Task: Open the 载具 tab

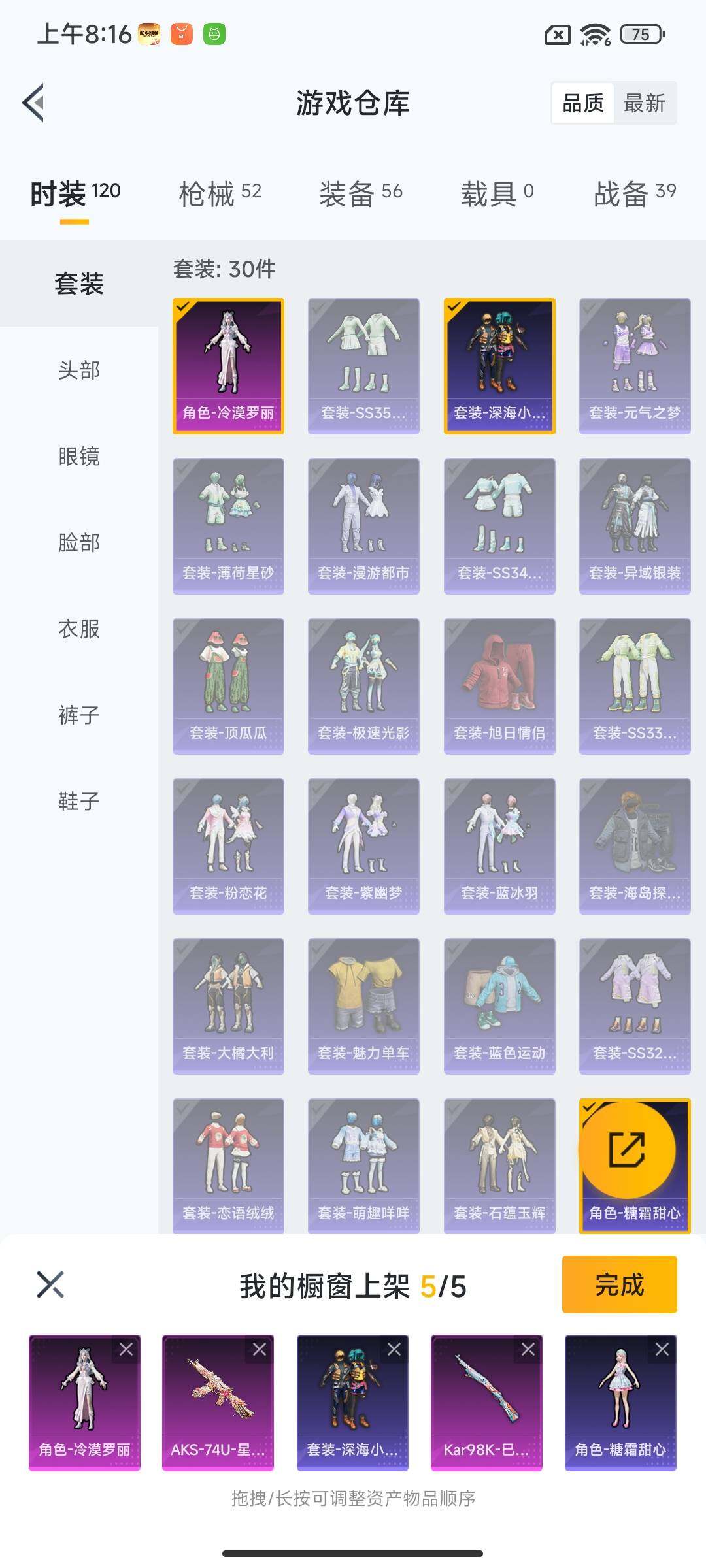Action: 497,193
